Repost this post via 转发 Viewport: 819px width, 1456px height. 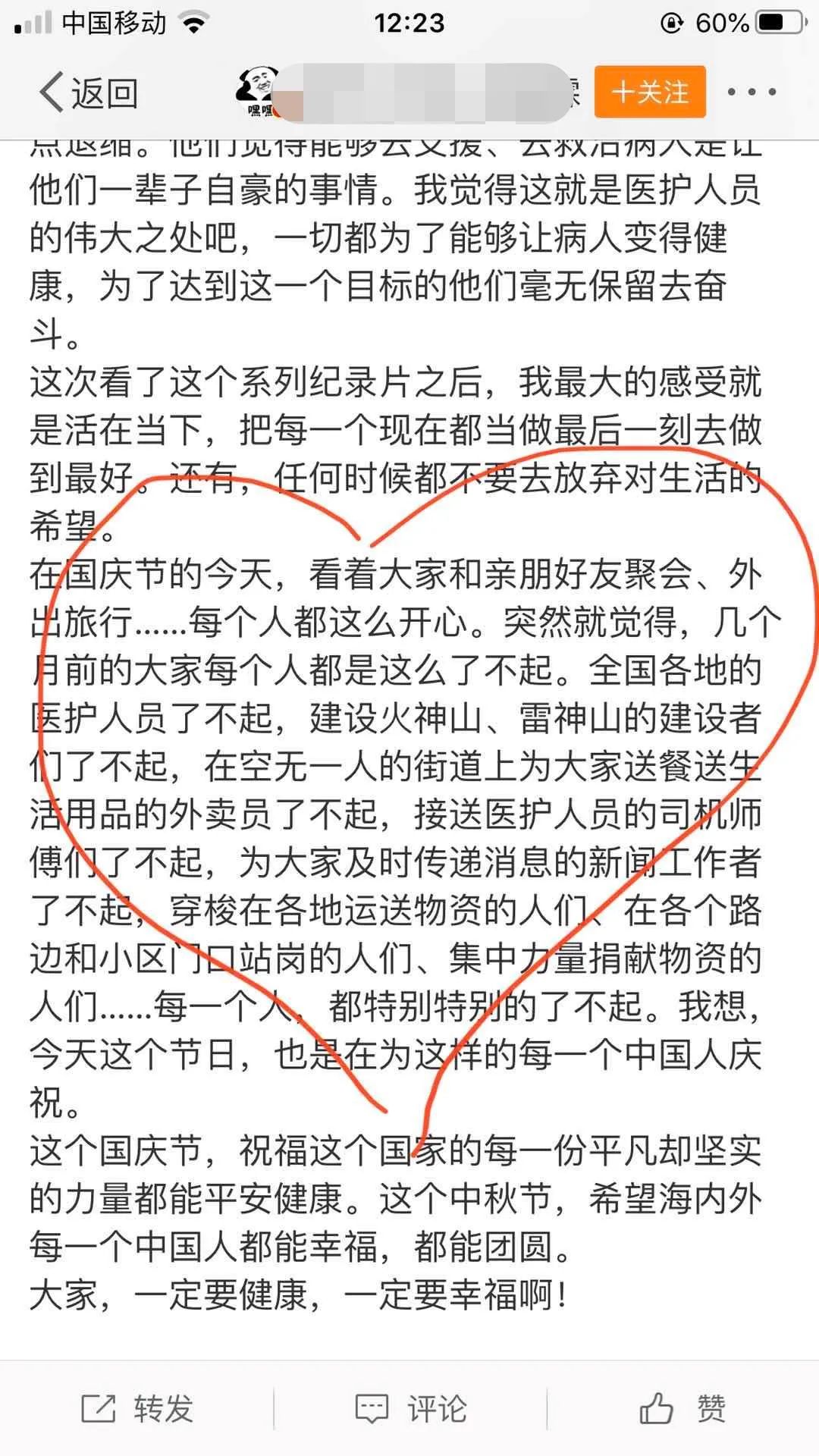click(x=138, y=1409)
